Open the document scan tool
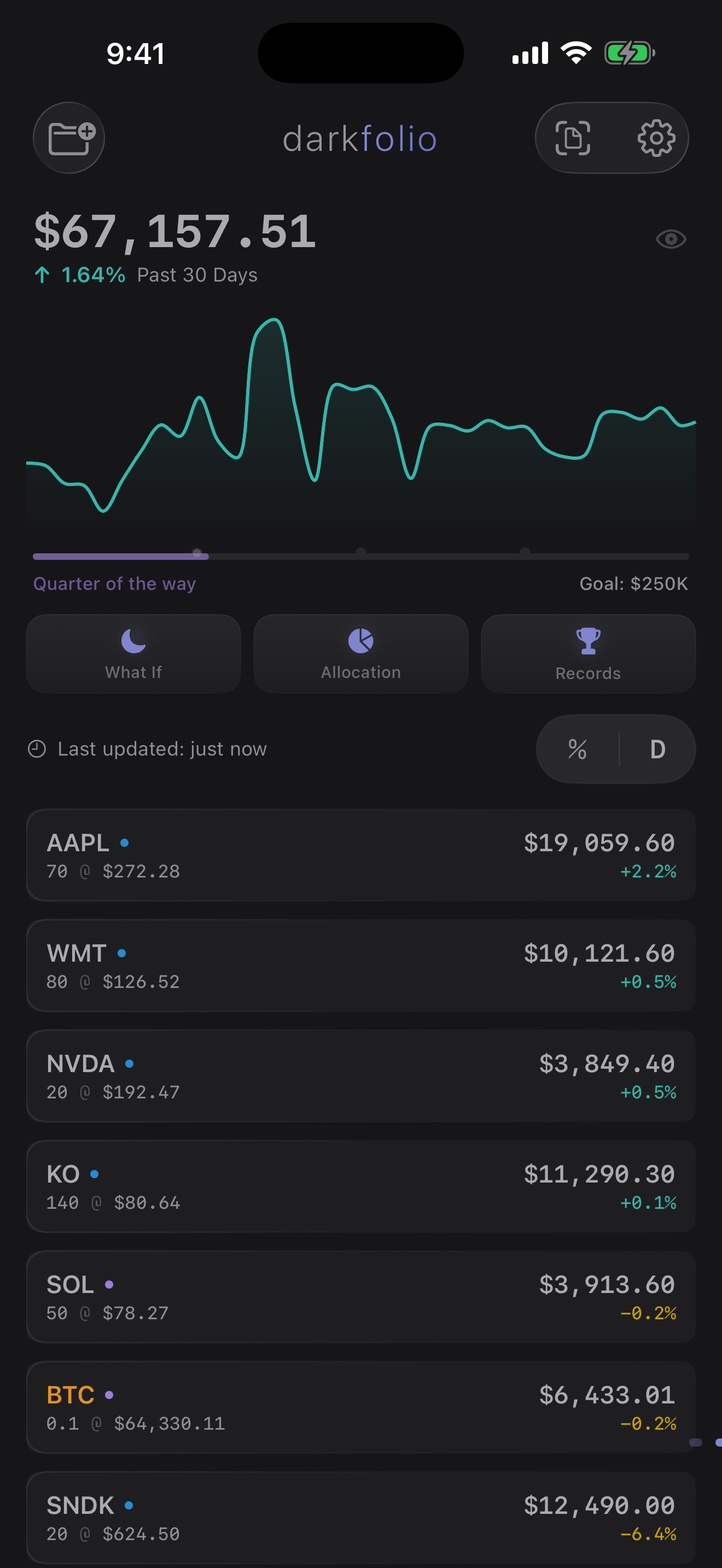Image resolution: width=722 pixels, height=1568 pixels. coord(573,138)
